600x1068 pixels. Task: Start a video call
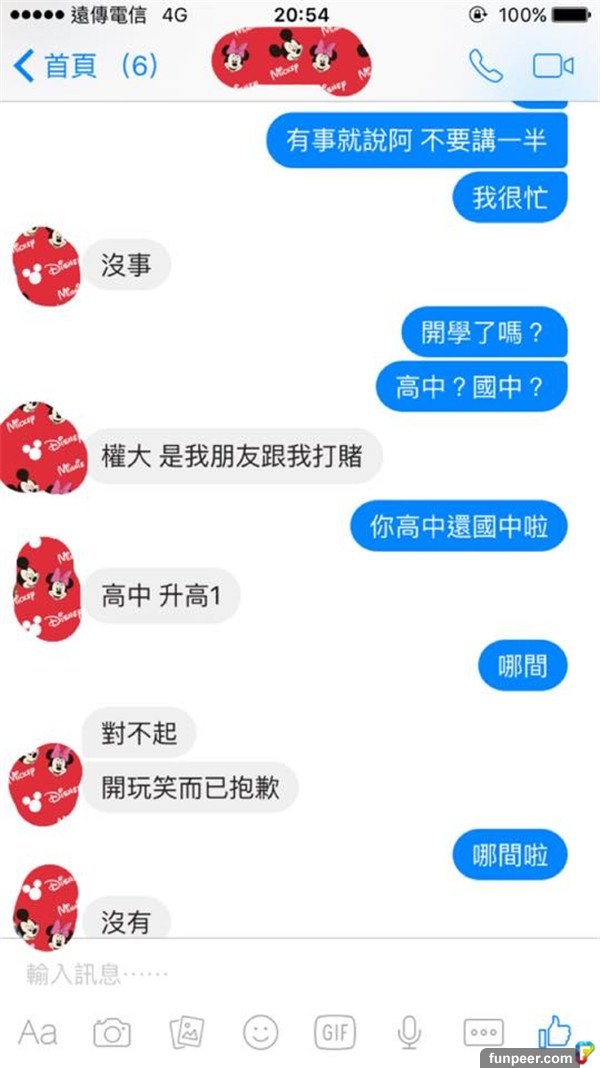coord(552,66)
